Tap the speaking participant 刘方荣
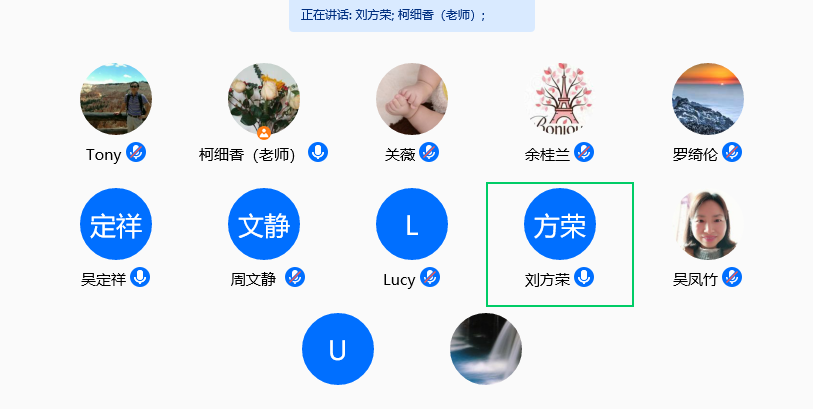 [560, 224]
